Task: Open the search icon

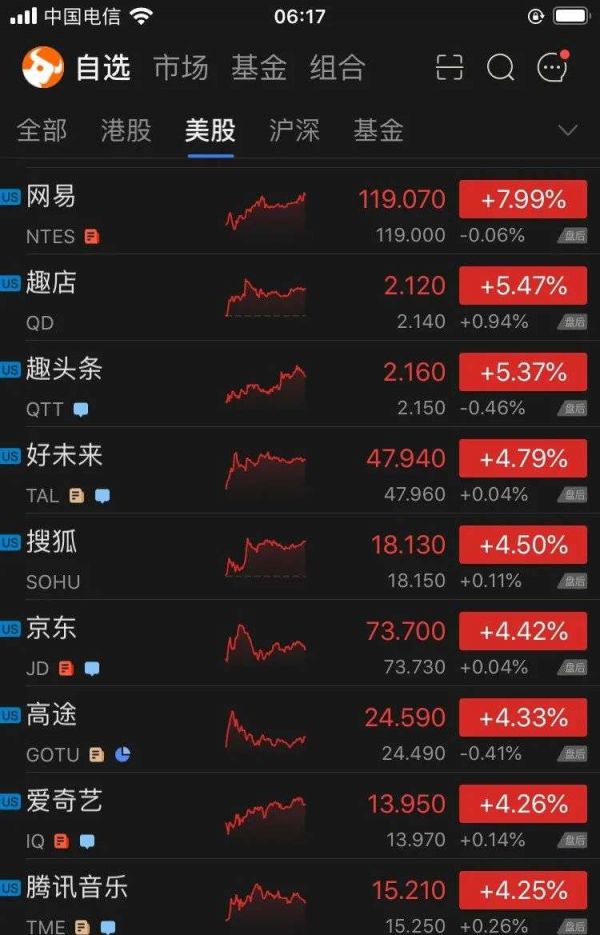Action: (x=500, y=68)
